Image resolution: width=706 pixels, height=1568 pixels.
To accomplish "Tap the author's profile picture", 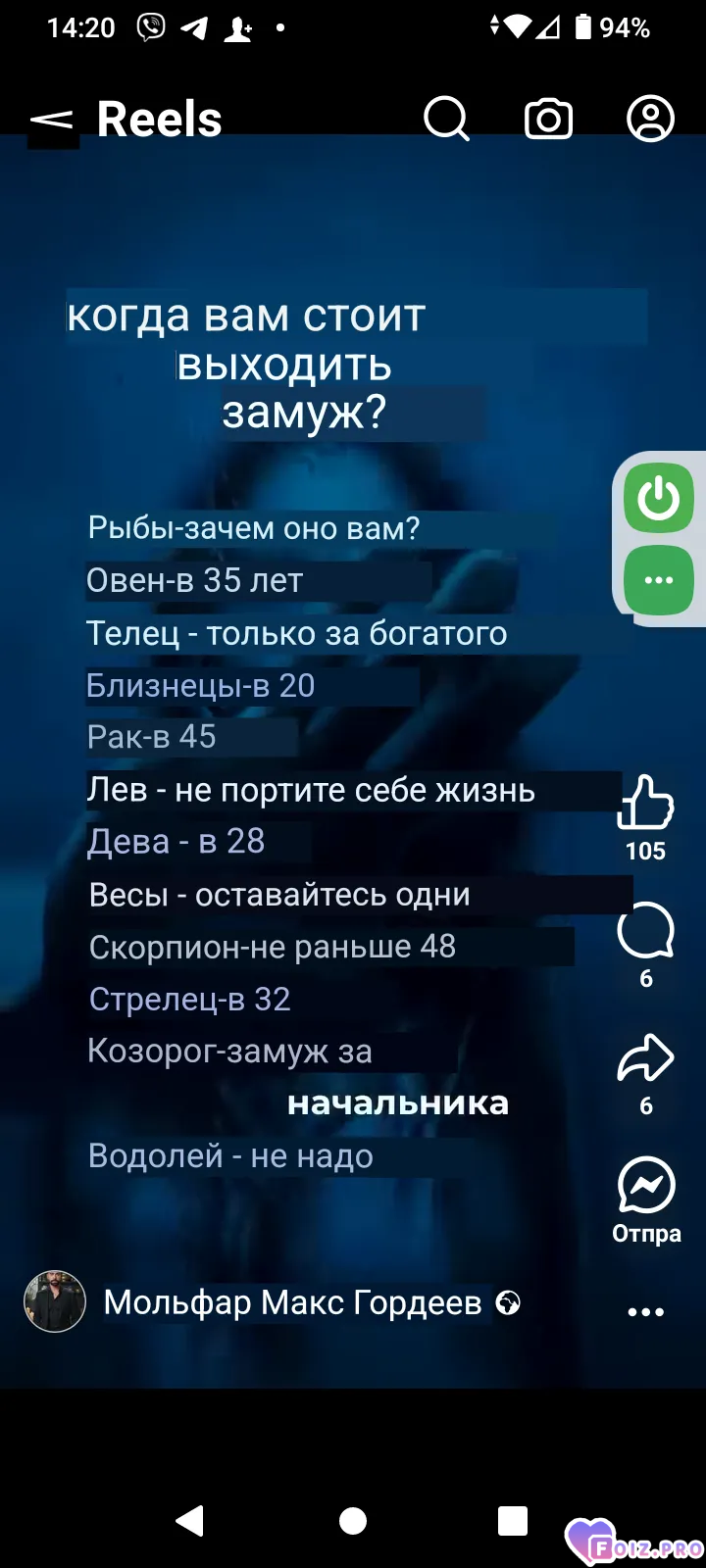I will click(x=55, y=1301).
